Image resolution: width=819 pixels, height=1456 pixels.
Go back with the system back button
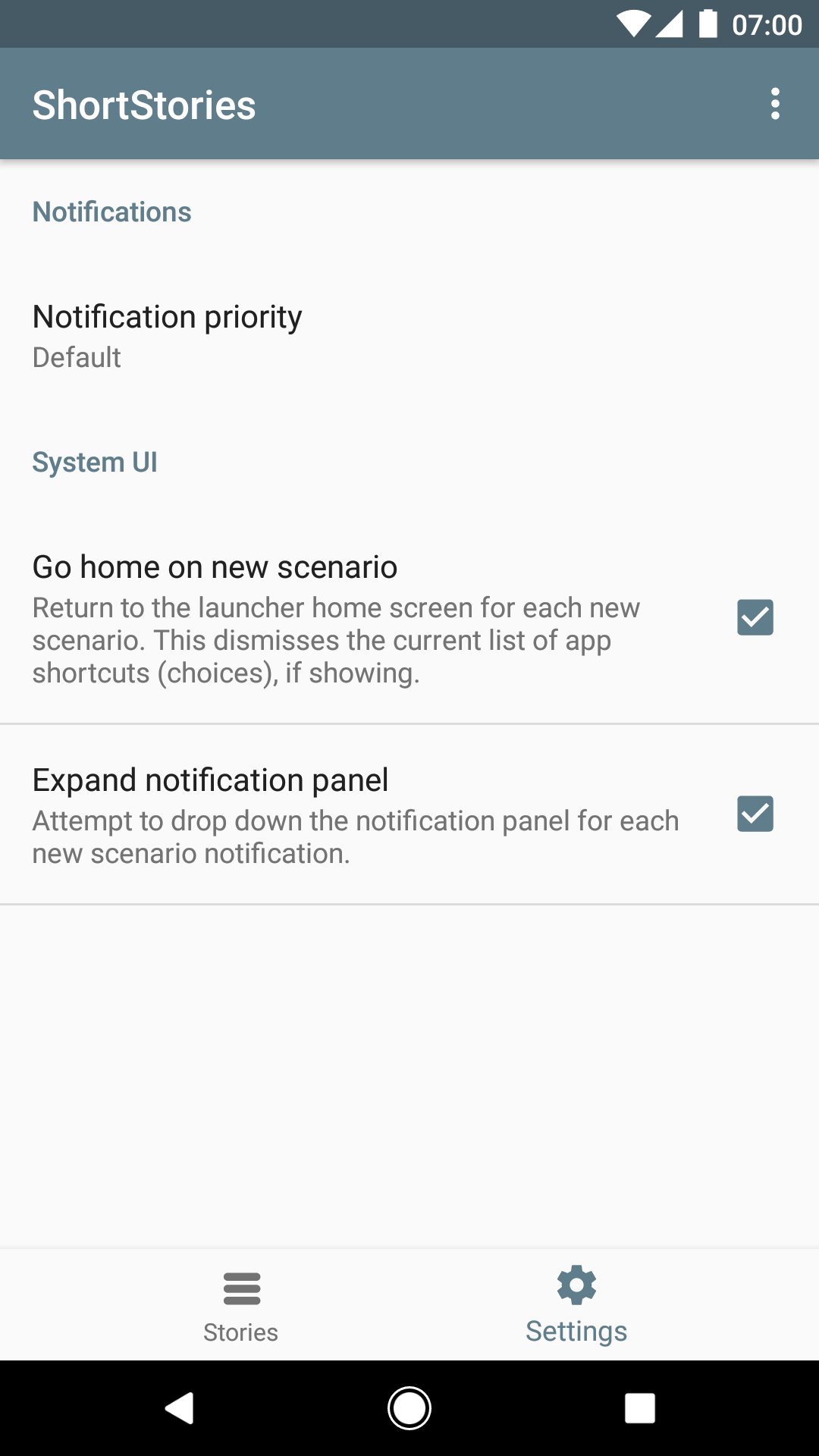pyautogui.click(x=180, y=1408)
